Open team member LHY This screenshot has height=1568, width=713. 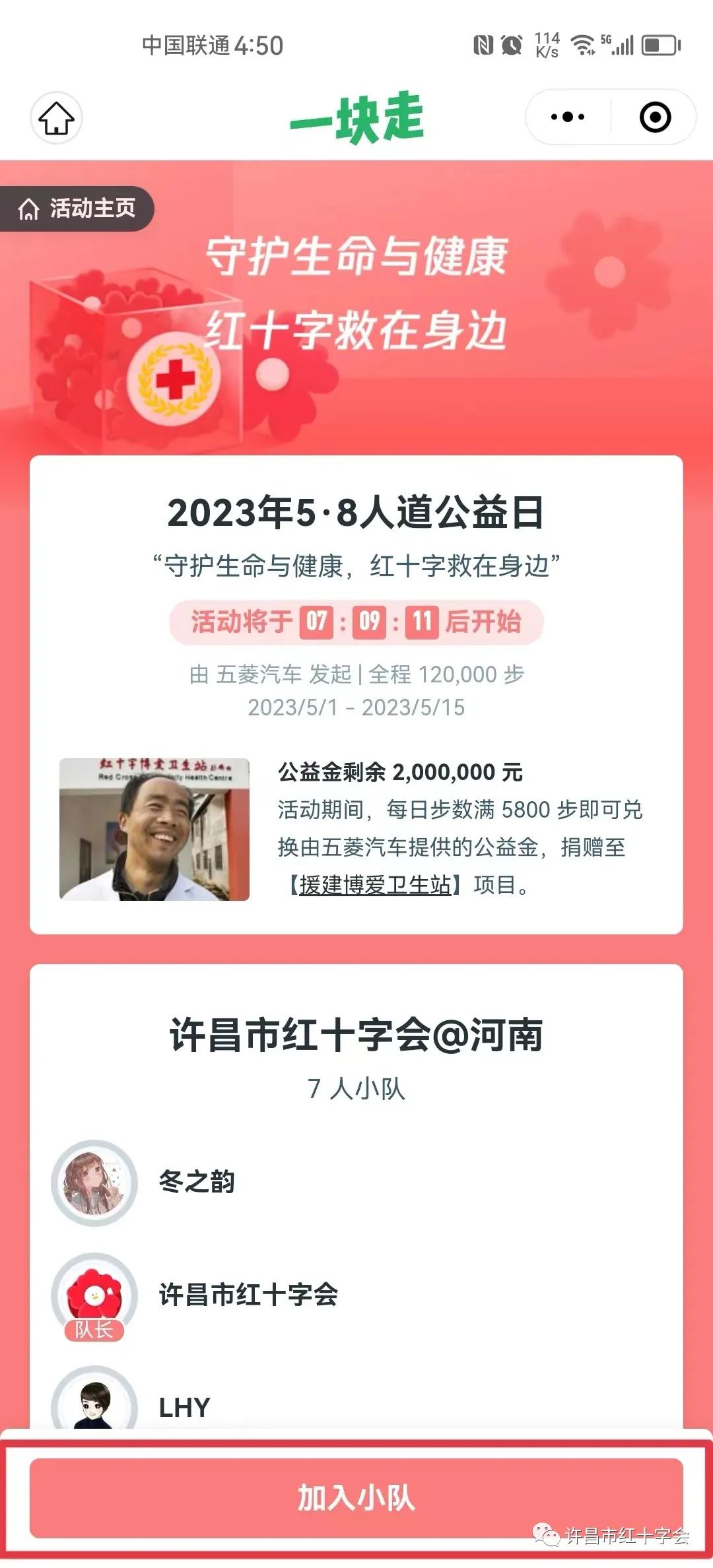(x=184, y=1406)
